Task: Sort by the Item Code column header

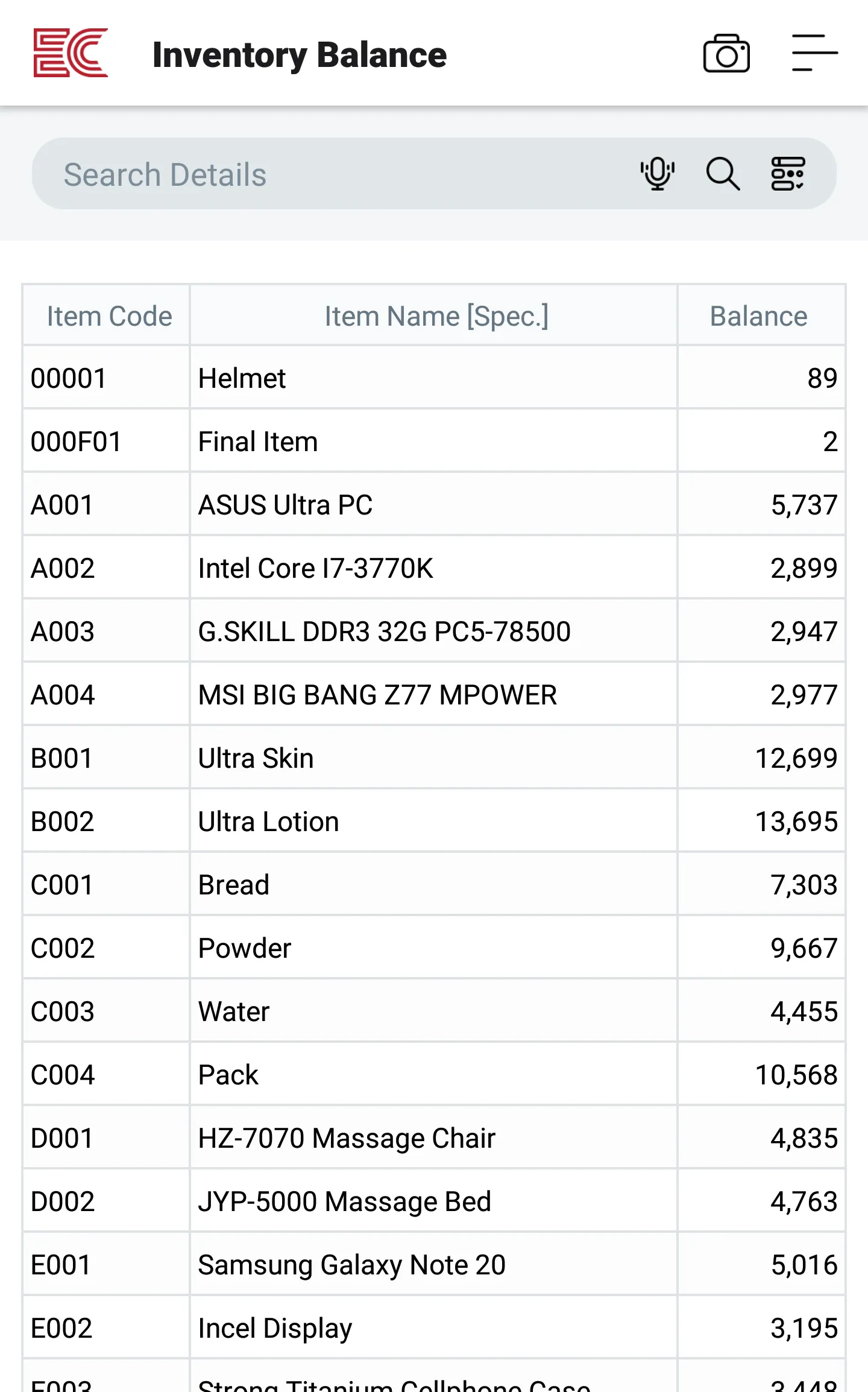Action: click(x=108, y=315)
